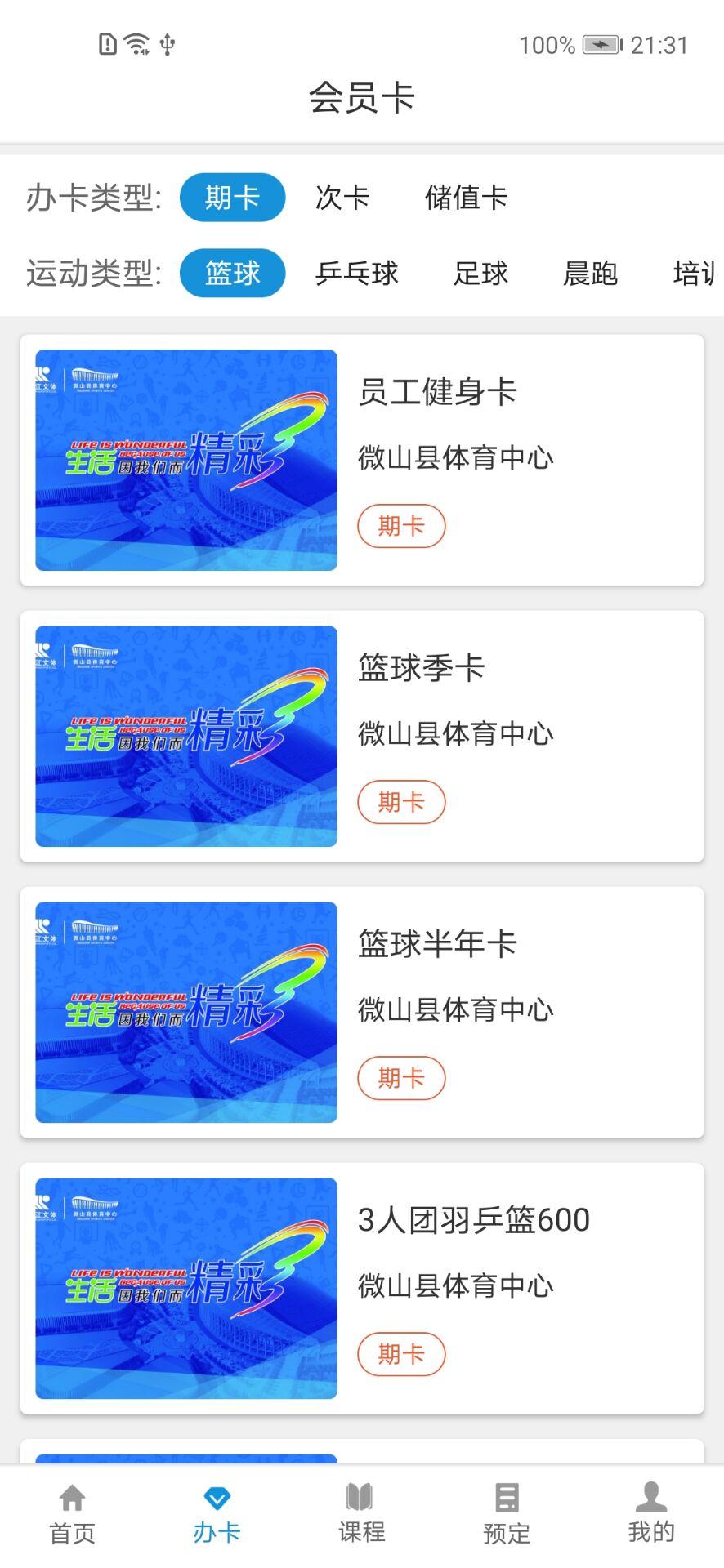The width and height of the screenshot is (724, 1568).
Task: Choose 晨跑 as sport type
Action: tap(591, 274)
